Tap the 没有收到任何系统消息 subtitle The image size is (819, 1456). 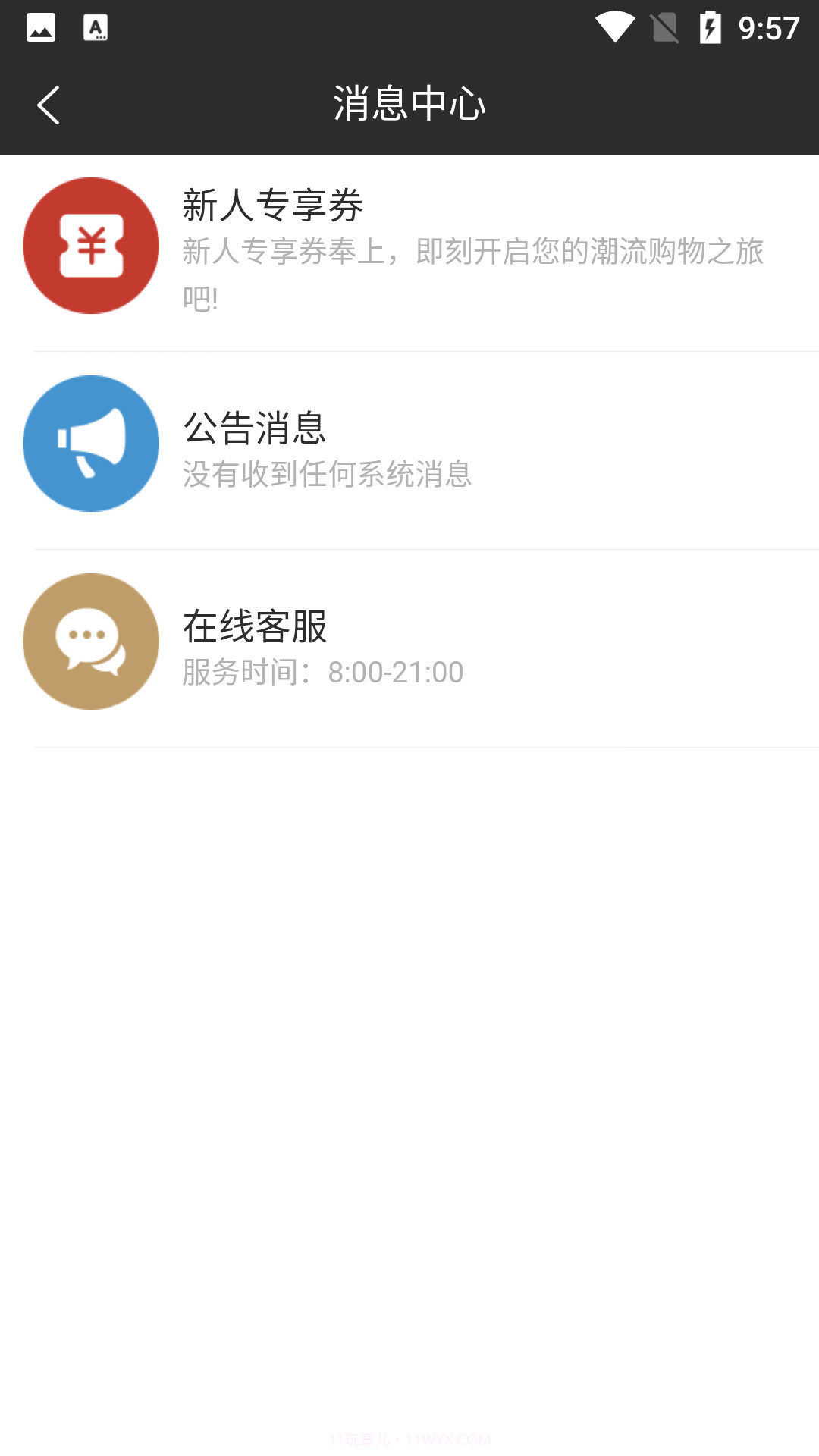(326, 477)
